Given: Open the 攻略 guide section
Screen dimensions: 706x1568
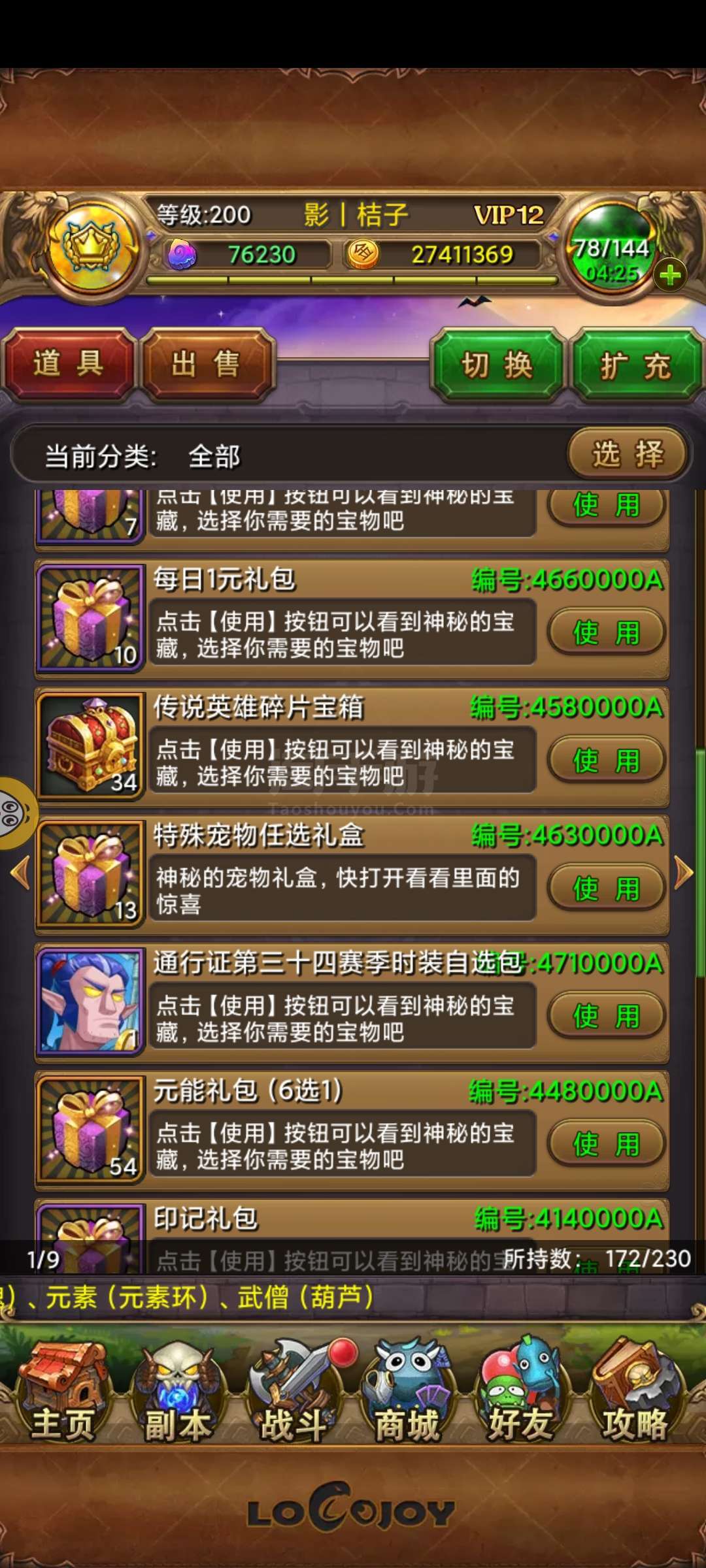Looking at the screenshot, I should [635, 1392].
